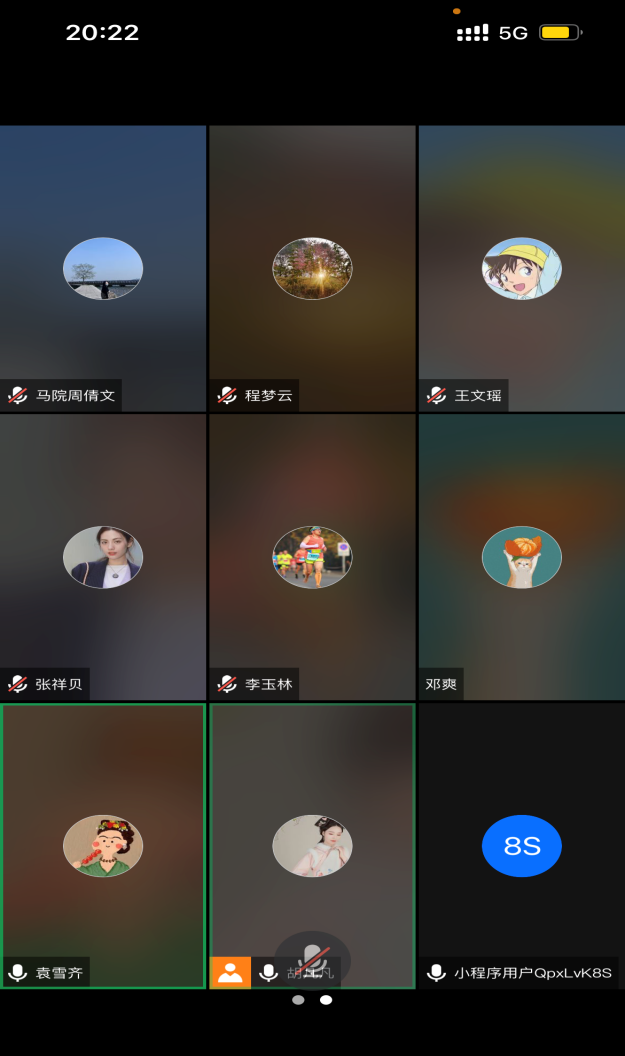Select 邓爽's video tile
Screen dimensions: 625x1056
(x=521, y=557)
